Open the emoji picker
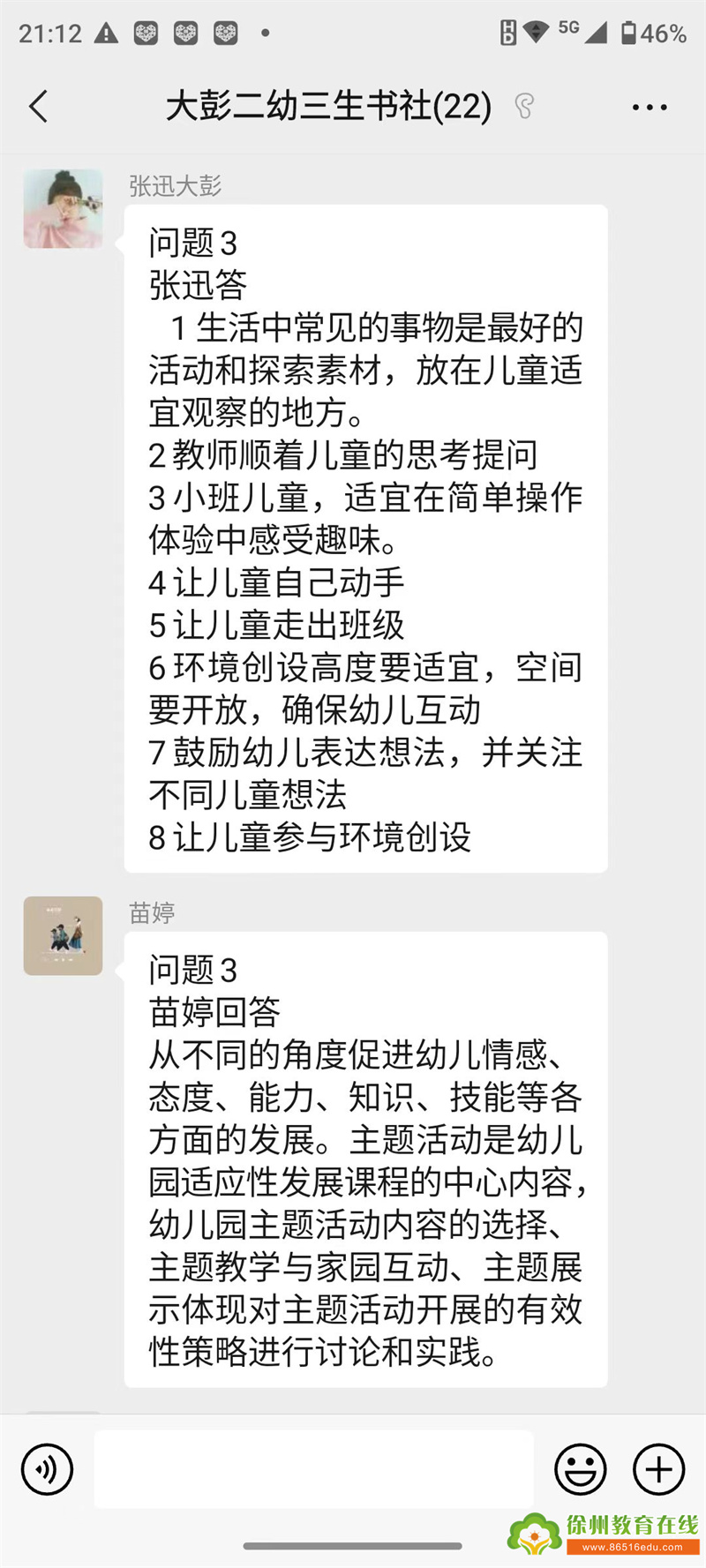706x1568 pixels. pyautogui.click(x=580, y=1469)
